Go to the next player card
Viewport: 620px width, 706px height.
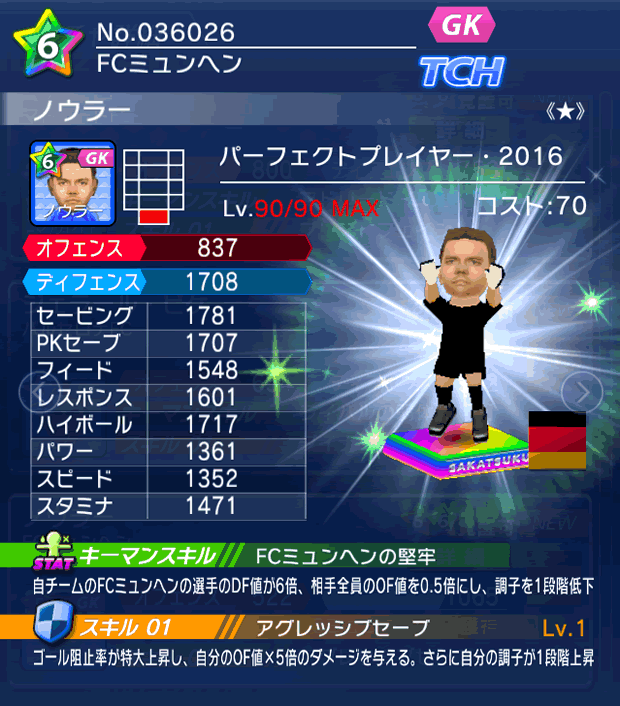(x=579, y=391)
